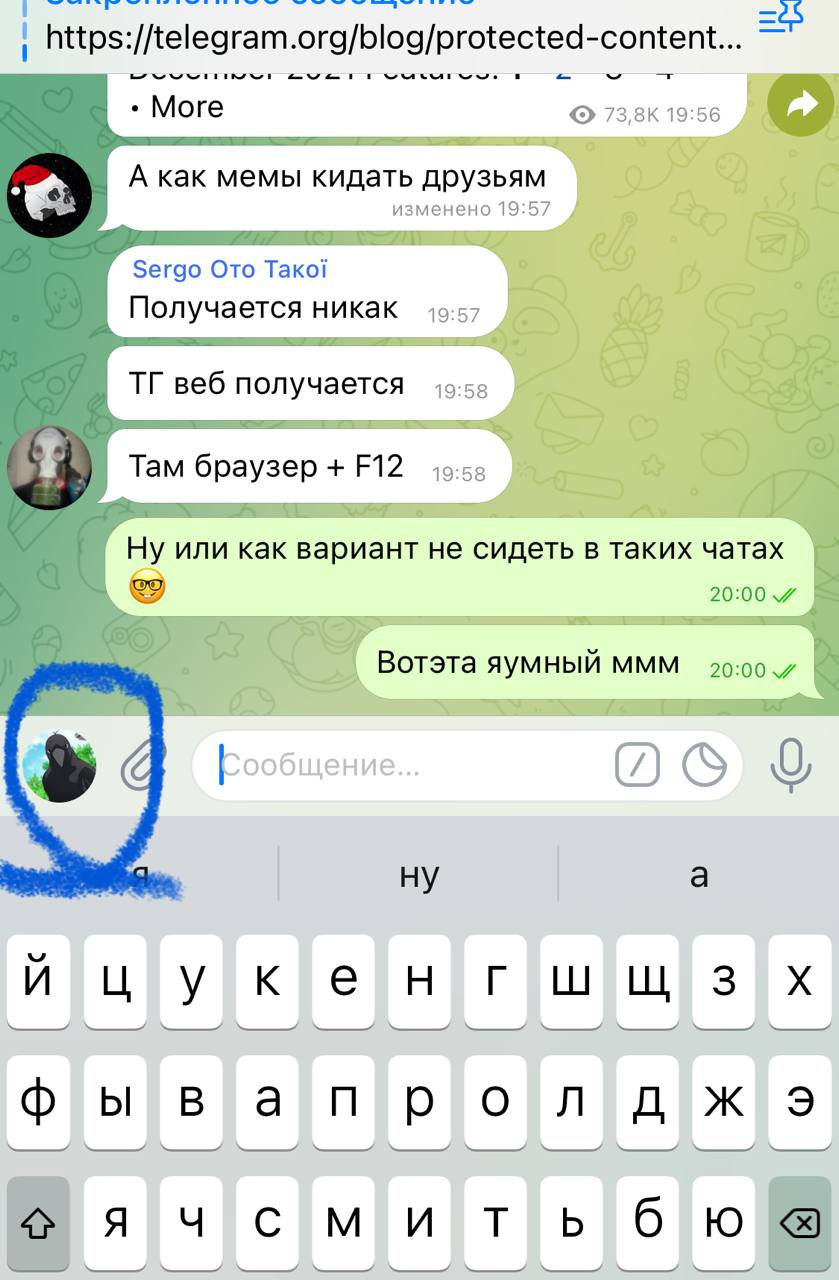The image size is (839, 1280).
Task: Tap the send-as crow avatar selector
Action: point(59,767)
